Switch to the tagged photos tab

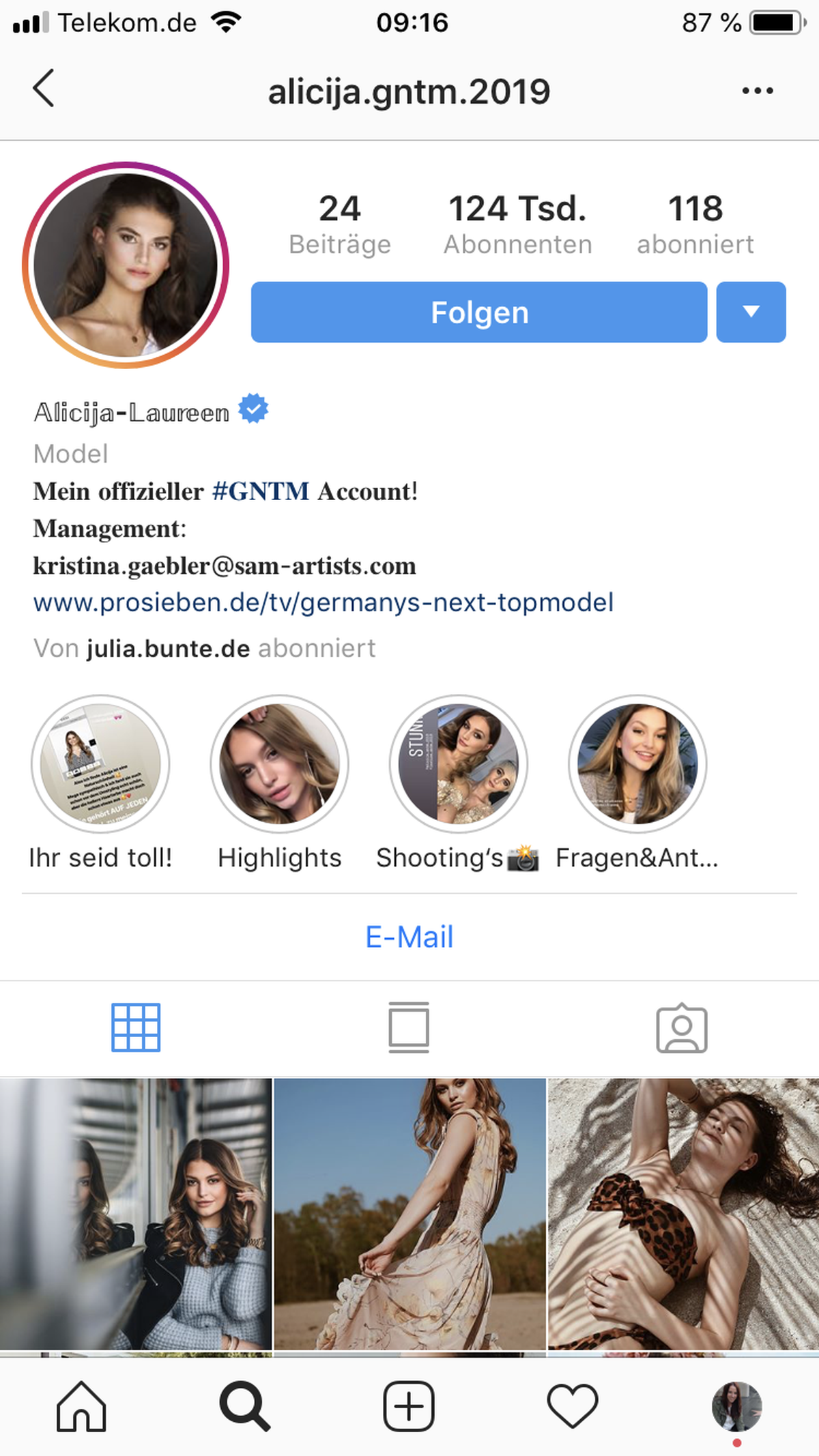point(682,1028)
